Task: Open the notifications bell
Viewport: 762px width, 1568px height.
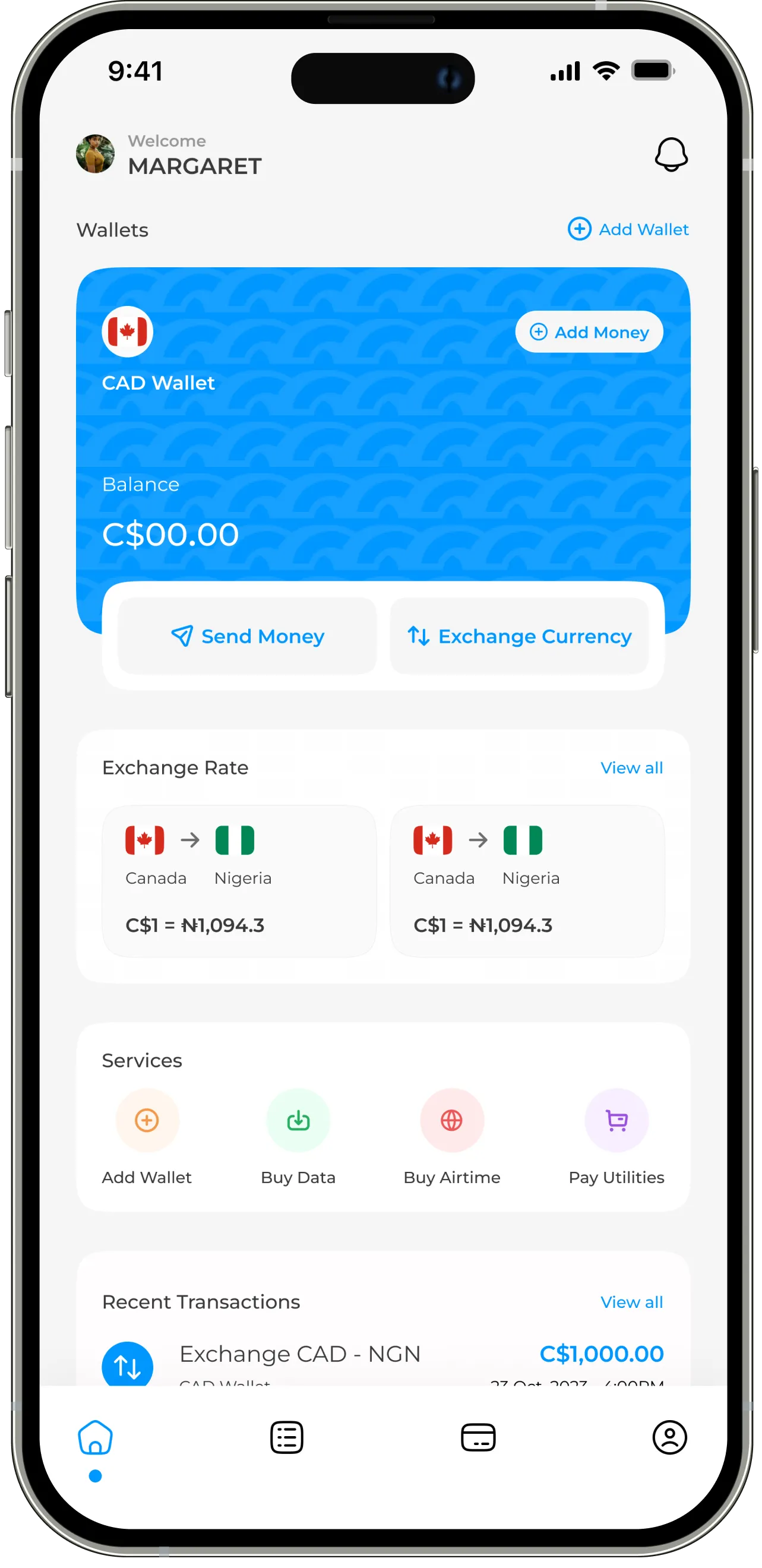Action: 671,154
